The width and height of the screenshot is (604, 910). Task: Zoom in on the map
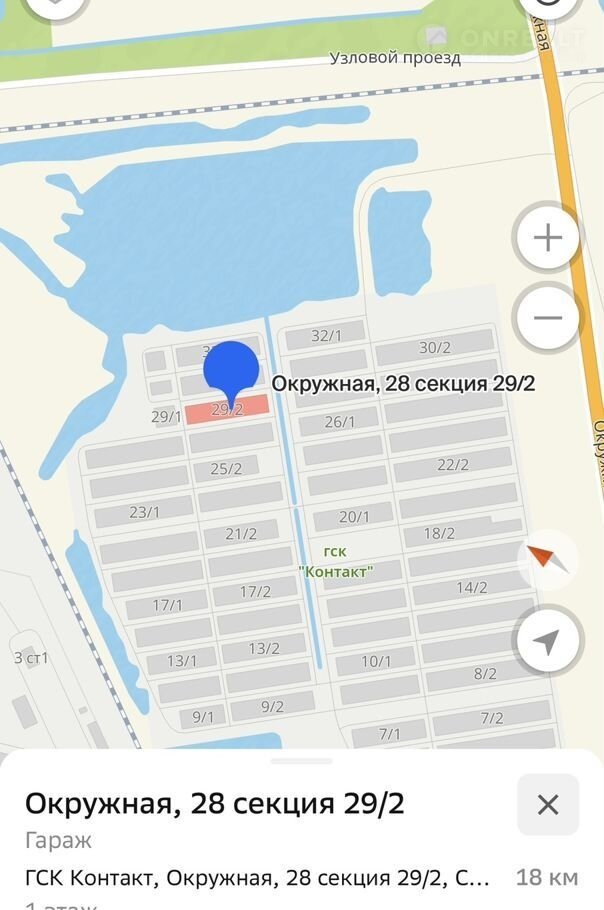click(x=547, y=238)
